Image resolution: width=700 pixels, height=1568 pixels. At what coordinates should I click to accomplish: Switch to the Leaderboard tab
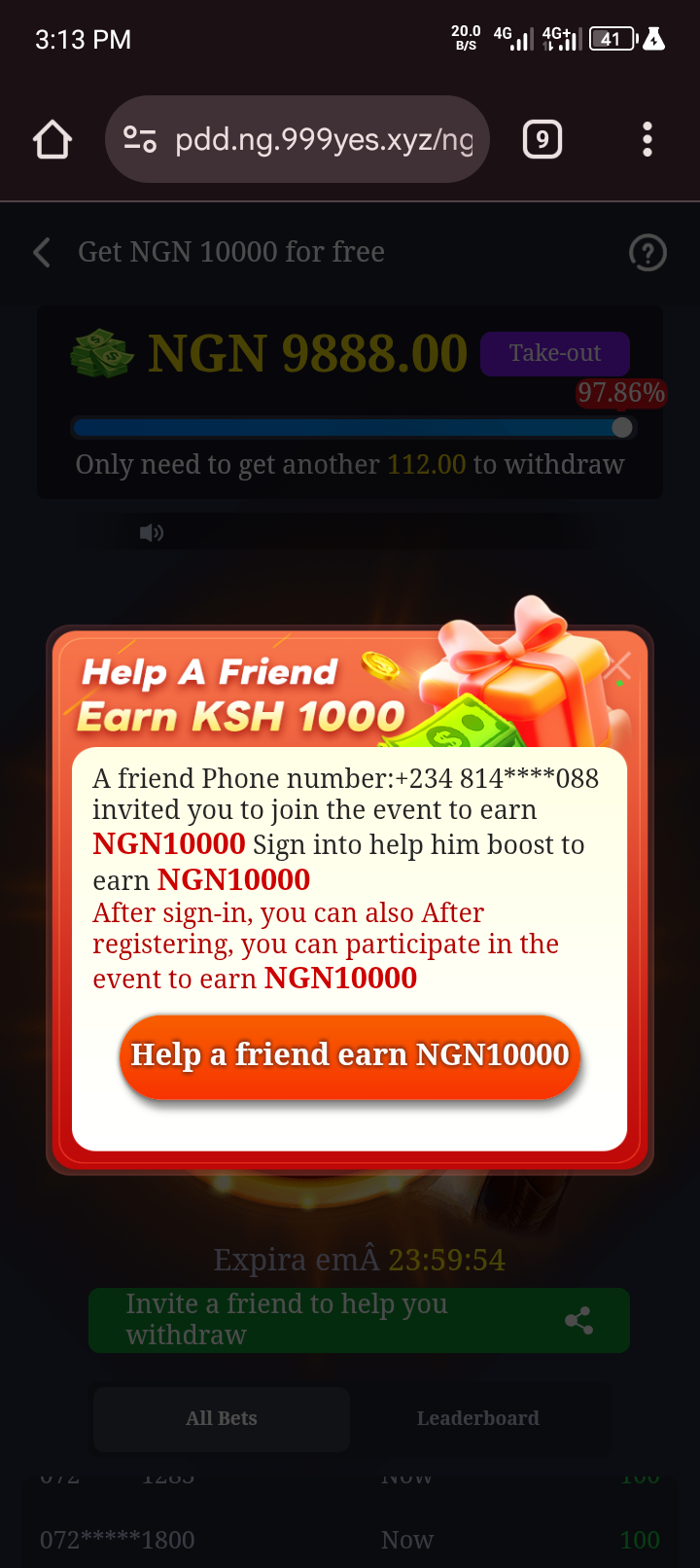coord(478,1418)
